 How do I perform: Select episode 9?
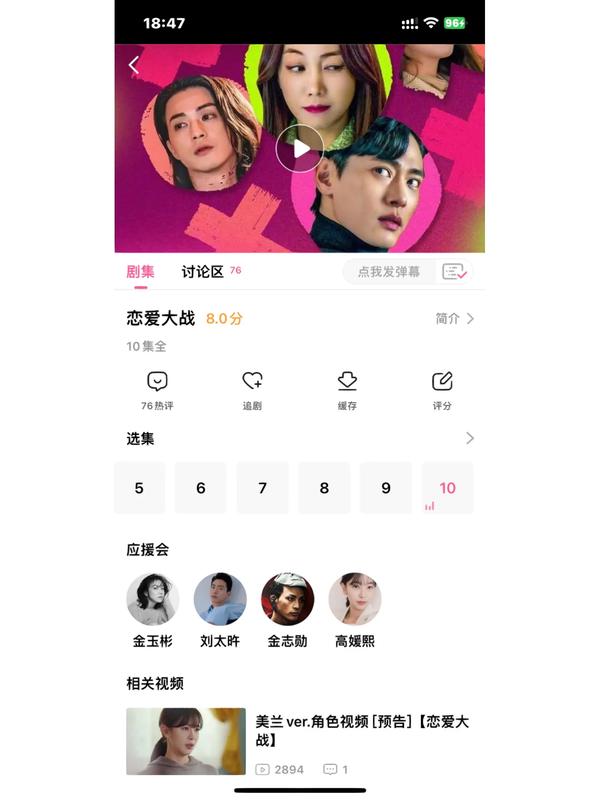point(386,488)
